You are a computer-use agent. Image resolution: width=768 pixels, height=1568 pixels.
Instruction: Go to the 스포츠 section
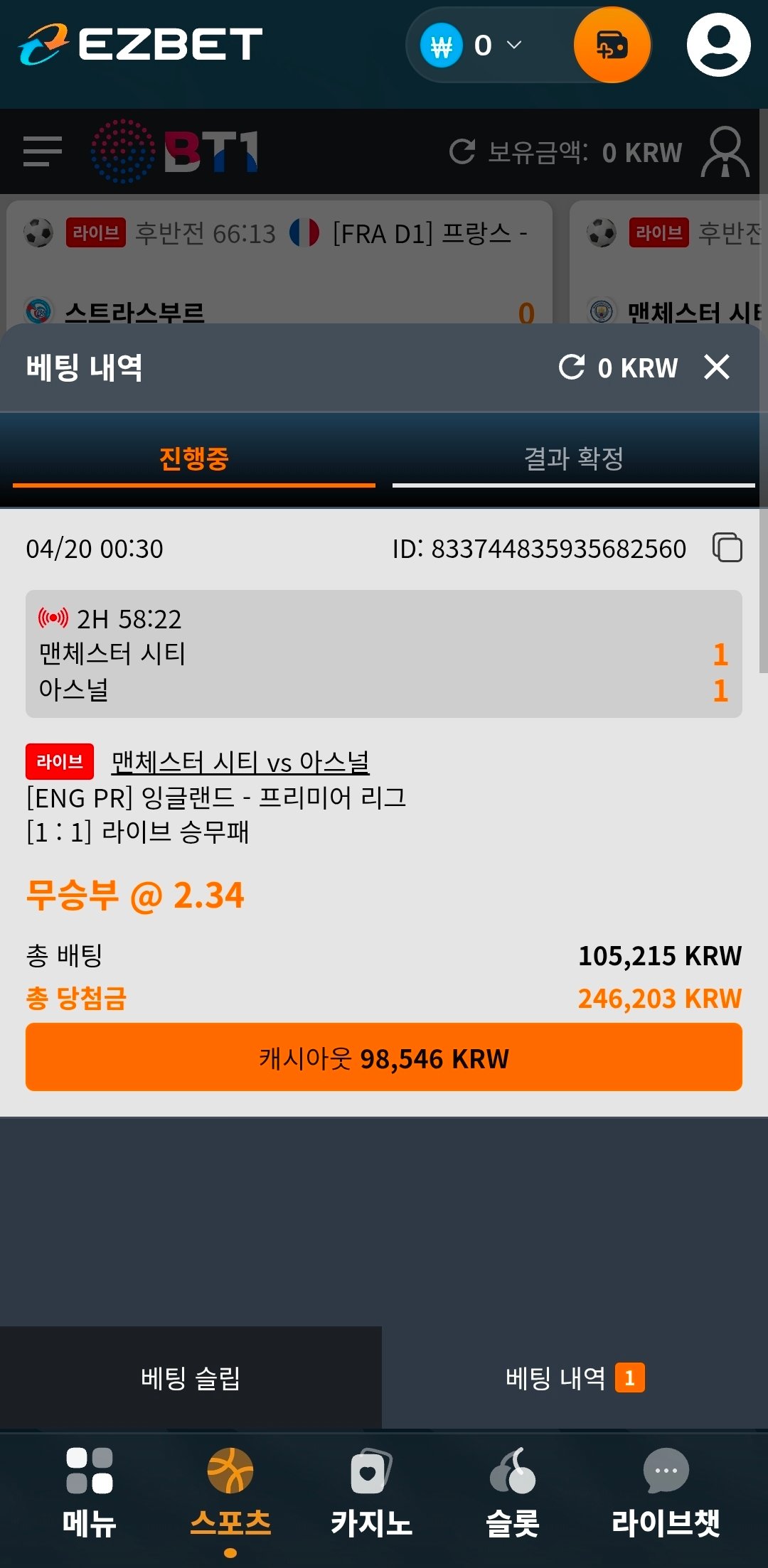click(230, 1493)
